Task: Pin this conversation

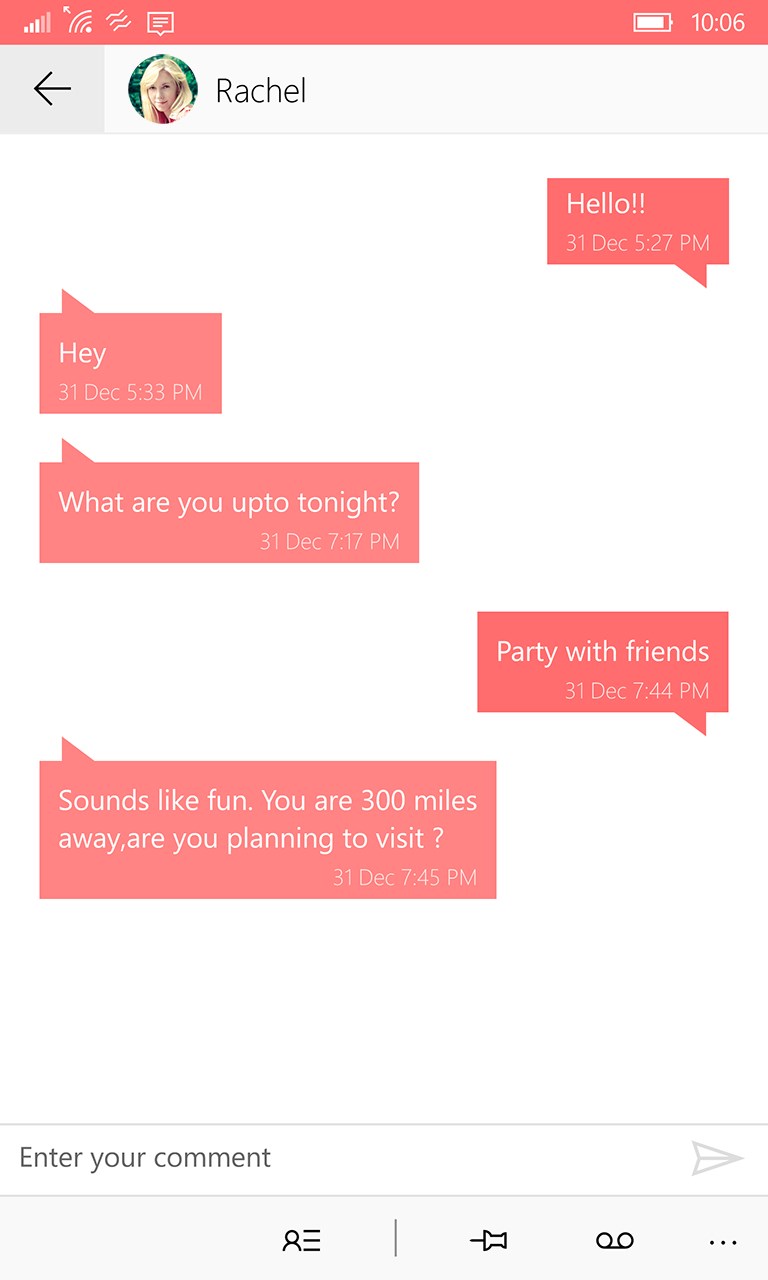Action: tap(489, 1241)
